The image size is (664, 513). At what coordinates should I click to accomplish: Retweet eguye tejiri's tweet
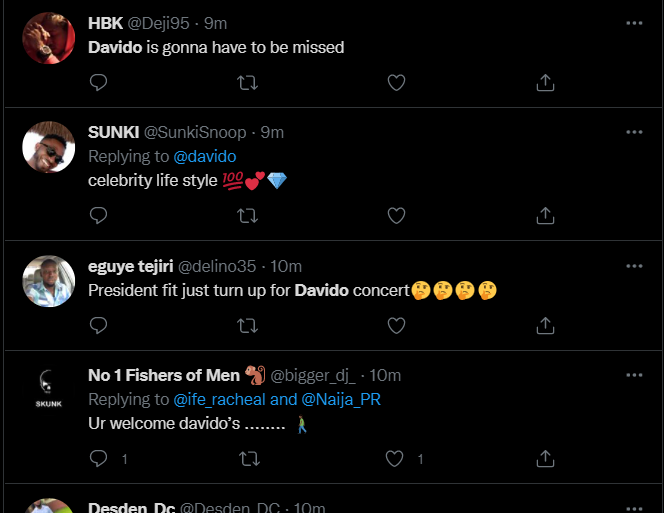(x=247, y=325)
